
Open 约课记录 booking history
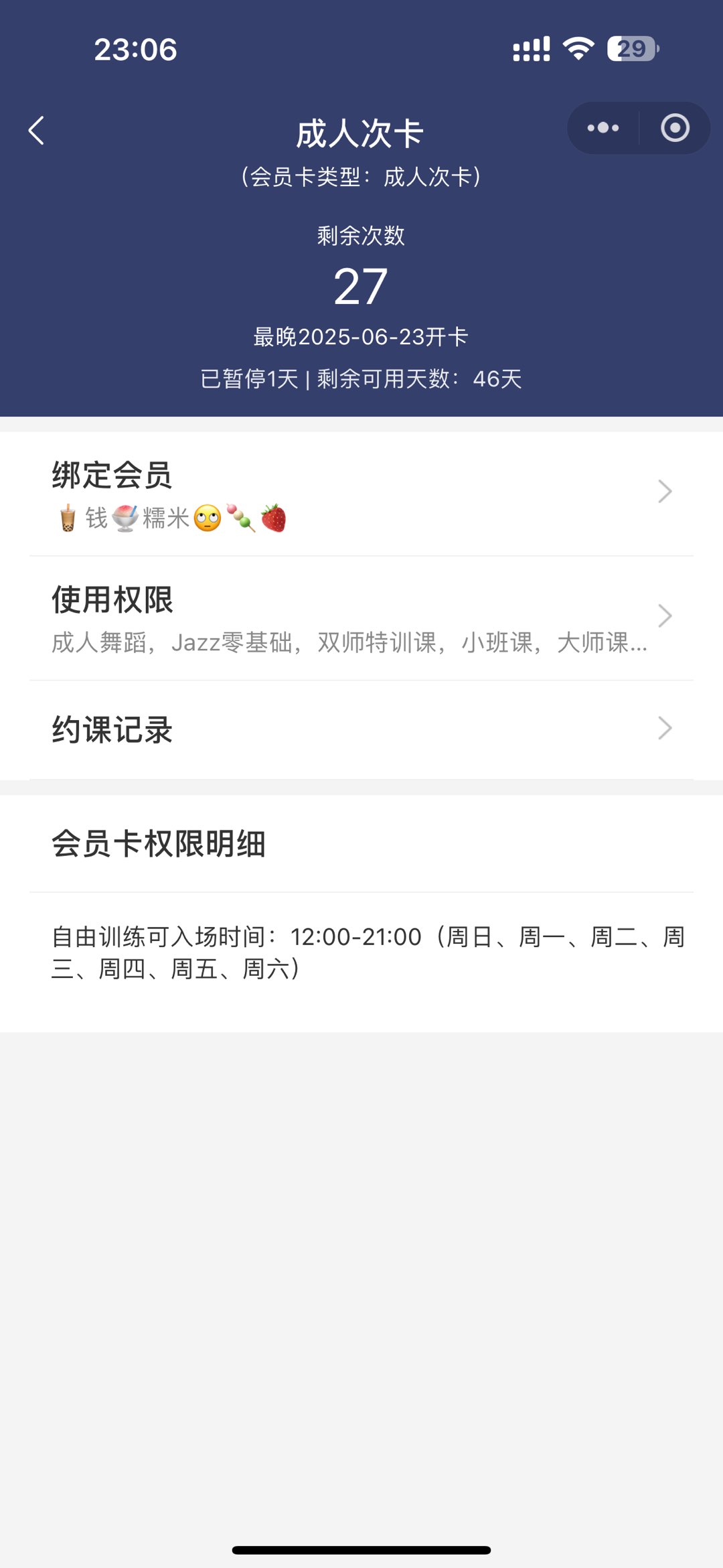pyautogui.click(x=361, y=730)
